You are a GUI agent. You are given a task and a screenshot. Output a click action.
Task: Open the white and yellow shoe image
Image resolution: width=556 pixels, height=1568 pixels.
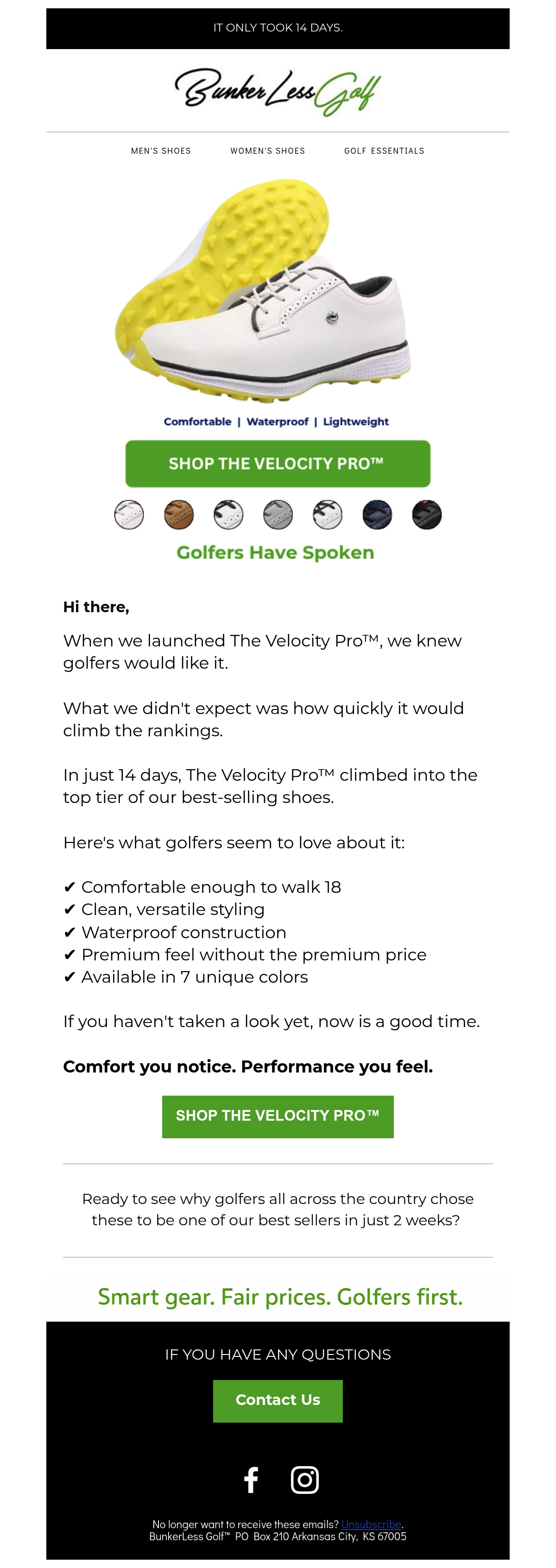[263, 290]
